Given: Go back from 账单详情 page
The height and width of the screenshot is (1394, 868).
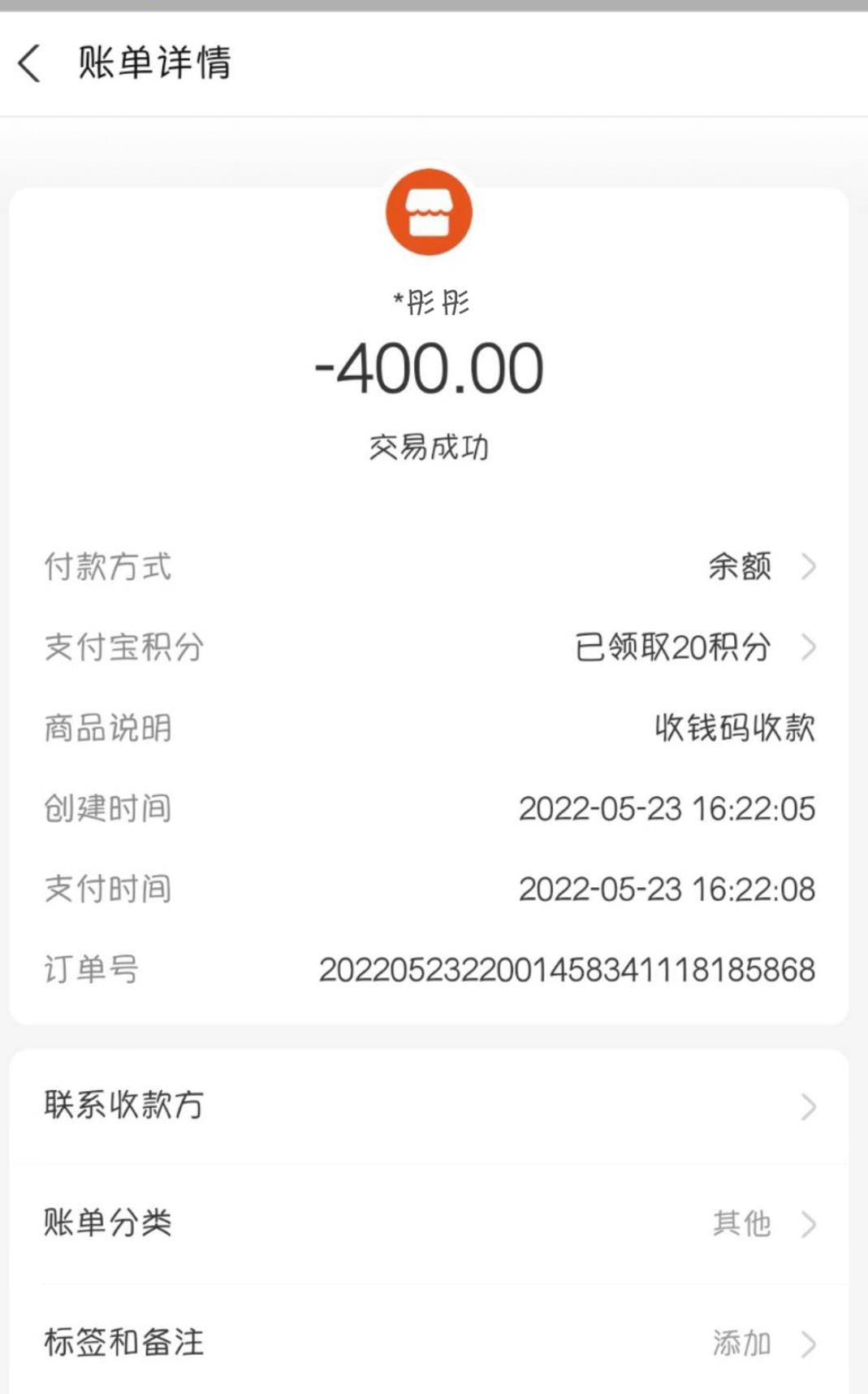Looking at the screenshot, I should (x=29, y=63).
